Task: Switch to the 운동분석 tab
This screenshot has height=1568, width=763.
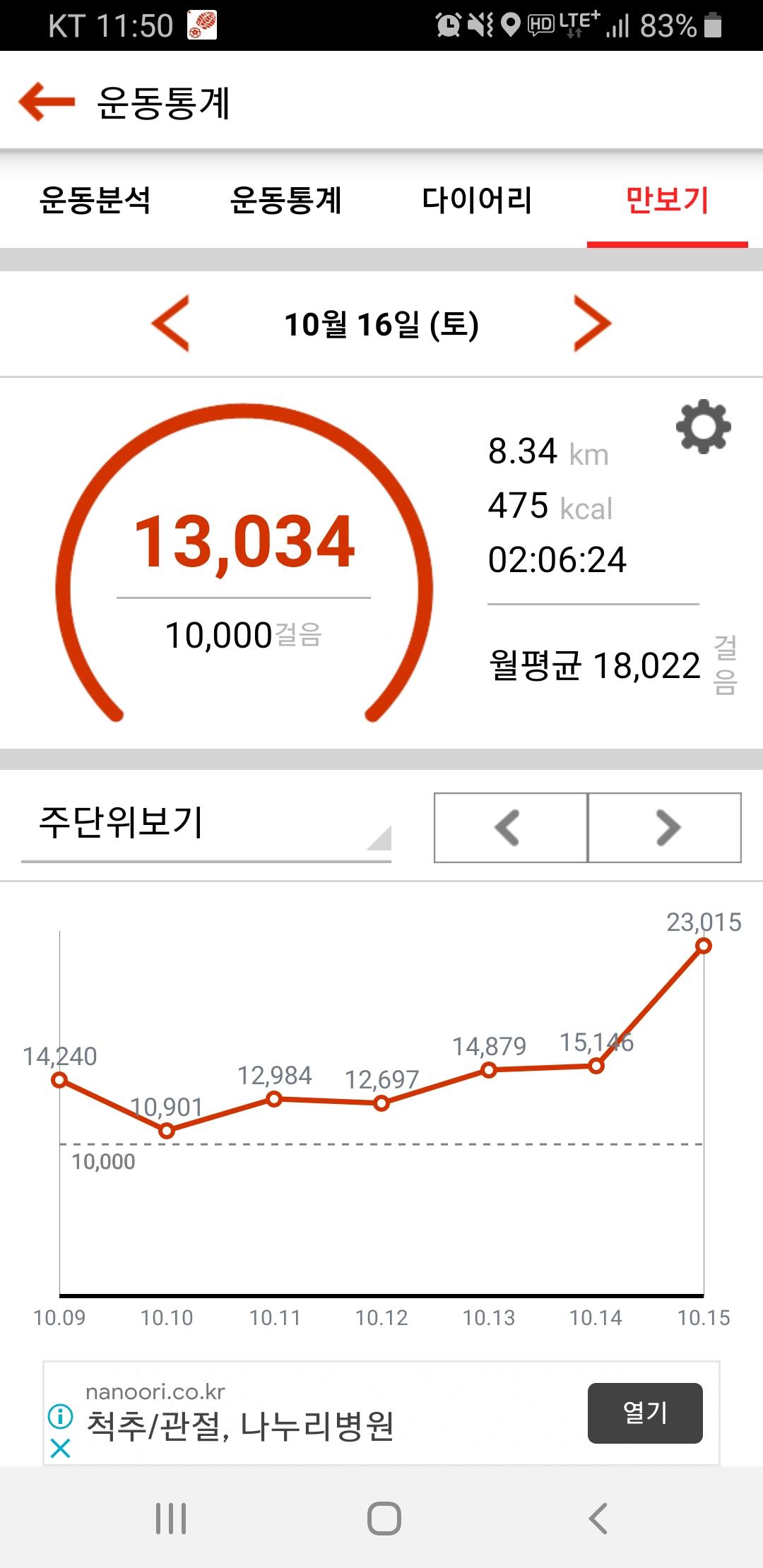Action: pyautogui.click(x=95, y=201)
